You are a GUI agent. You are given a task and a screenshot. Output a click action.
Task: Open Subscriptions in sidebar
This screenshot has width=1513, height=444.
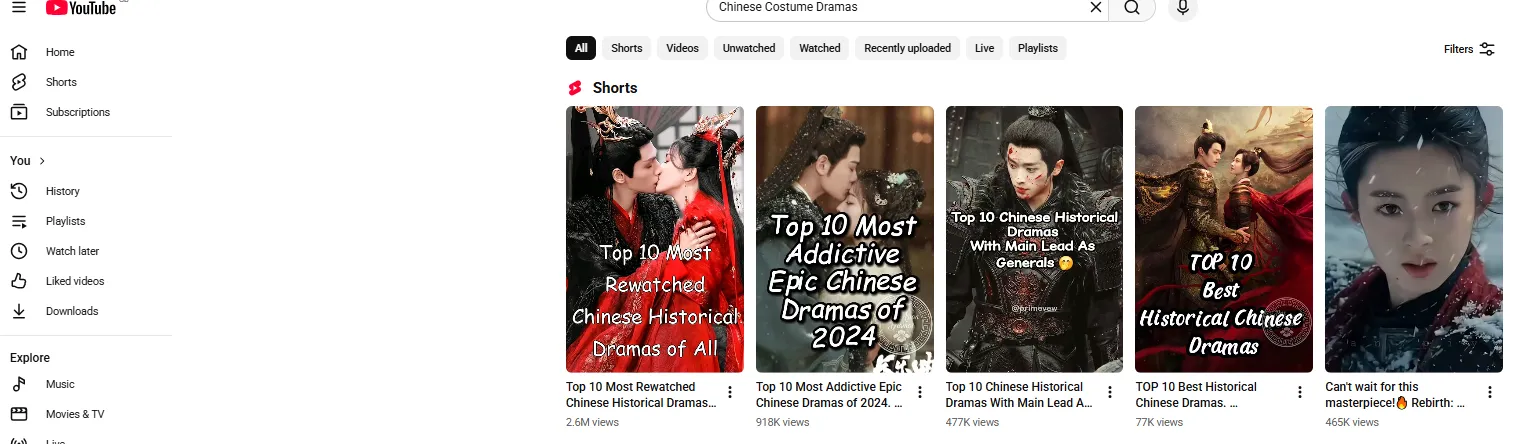[77, 112]
